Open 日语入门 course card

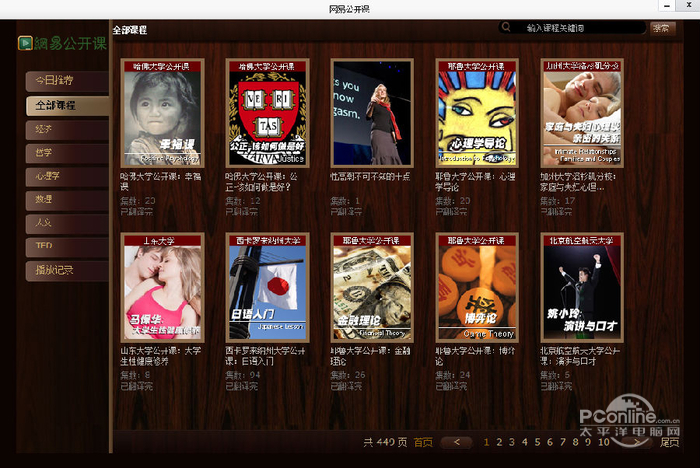(x=267, y=287)
